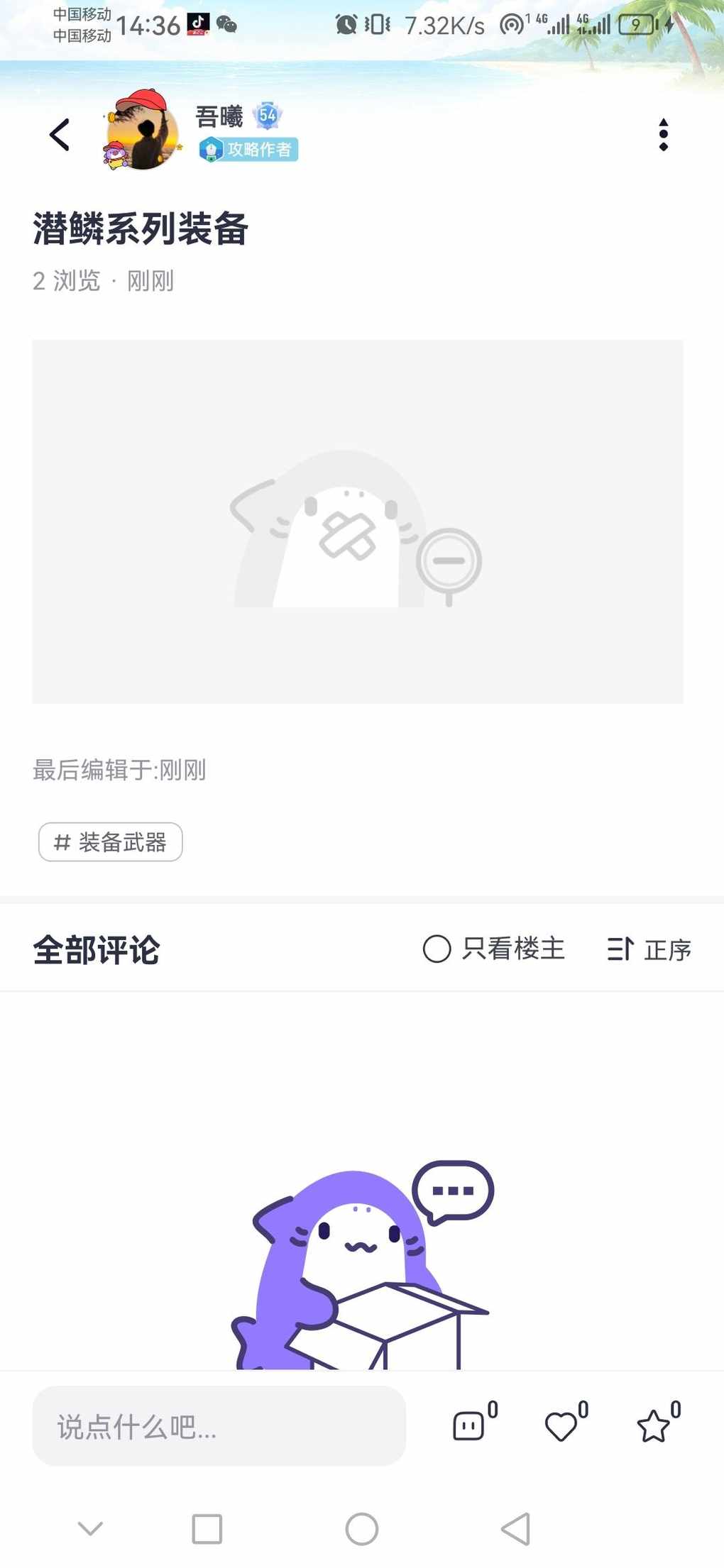724x1568 pixels.
Task: Change comment order with 正序
Action: [649, 949]
